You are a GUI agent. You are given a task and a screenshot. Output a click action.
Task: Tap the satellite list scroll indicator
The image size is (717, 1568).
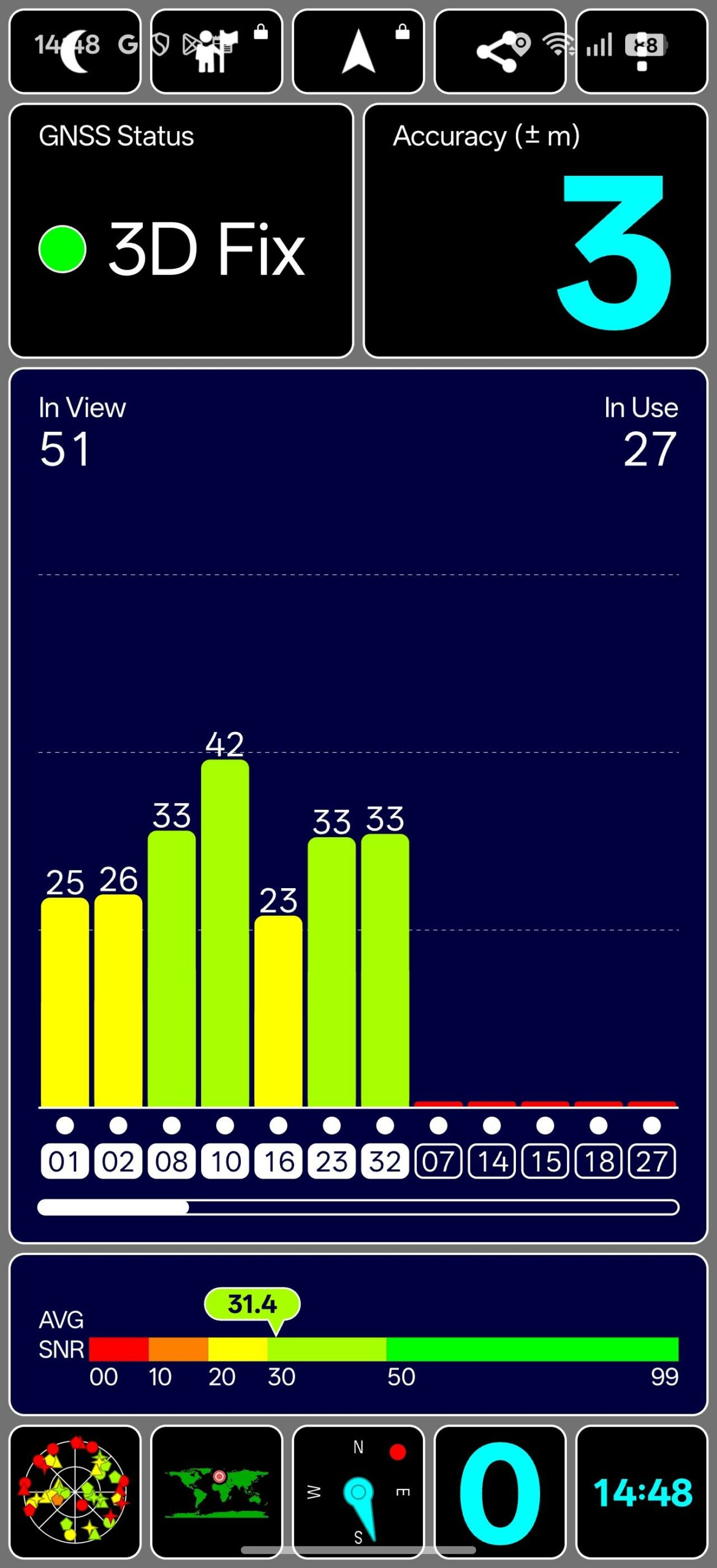tap(358, 1207)
